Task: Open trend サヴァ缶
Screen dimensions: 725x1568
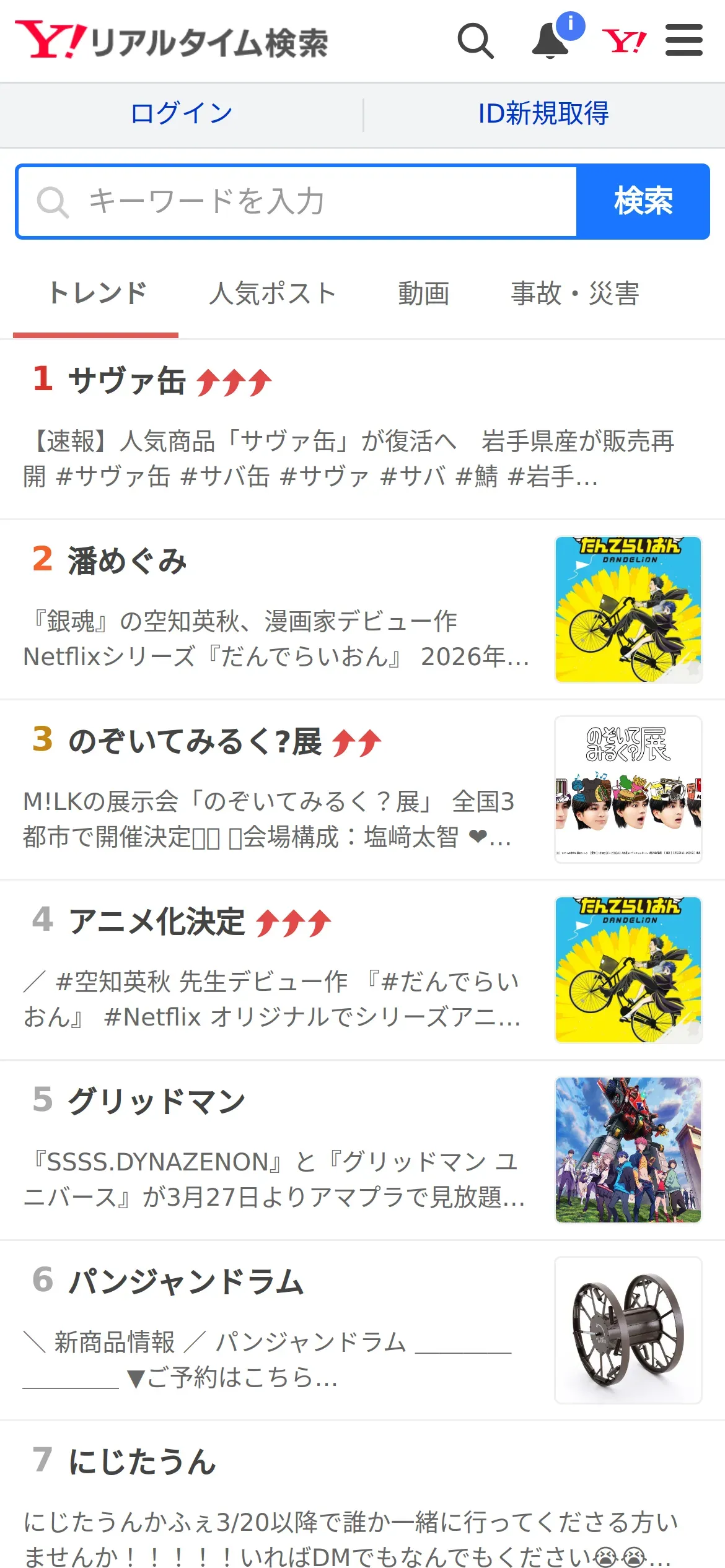Action: (127, 380)
